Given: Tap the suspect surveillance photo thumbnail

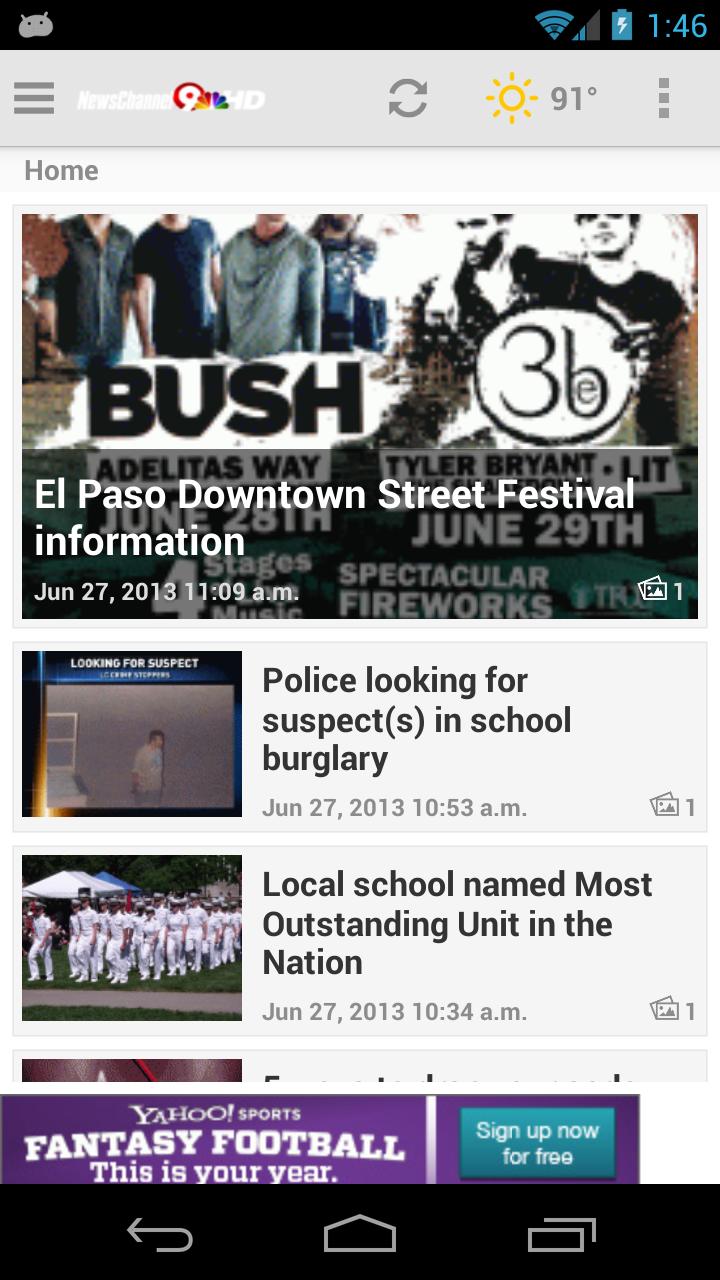Looking at the screenshot, I should (x=132, y=733).
